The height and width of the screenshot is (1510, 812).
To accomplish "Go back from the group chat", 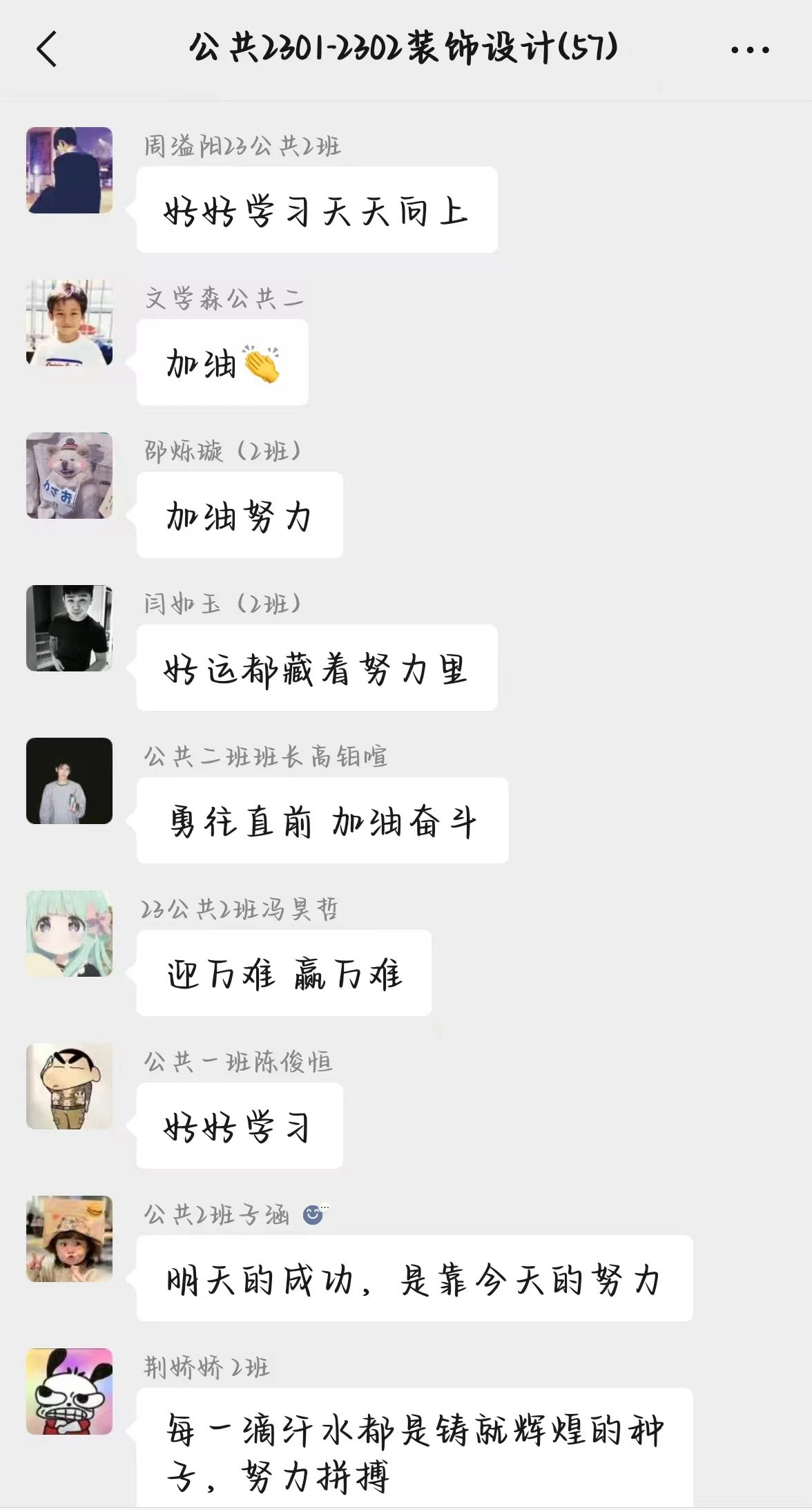I will pos(47,50).
